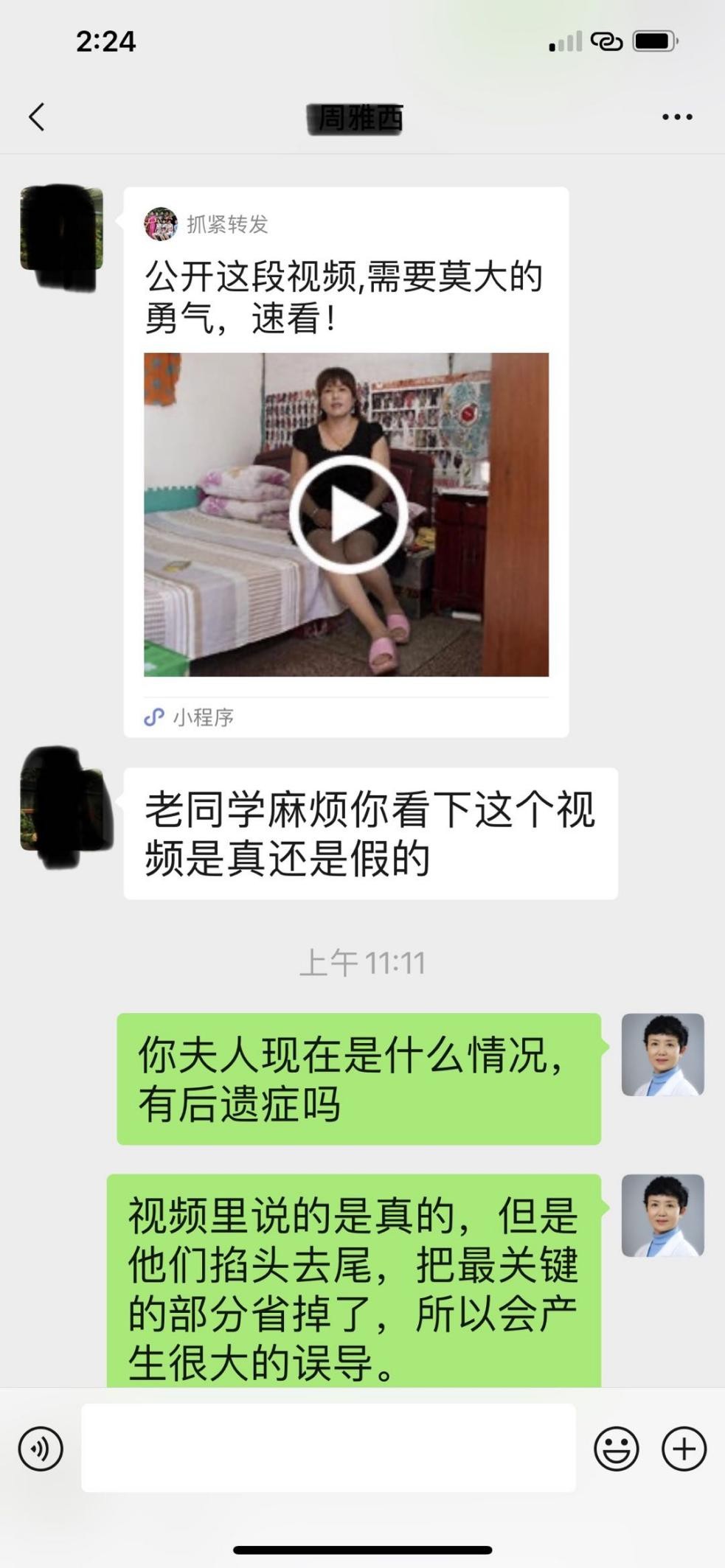725x1568 pixels.
Task: Open the emoji picker icon
Action: point(617,1449)
